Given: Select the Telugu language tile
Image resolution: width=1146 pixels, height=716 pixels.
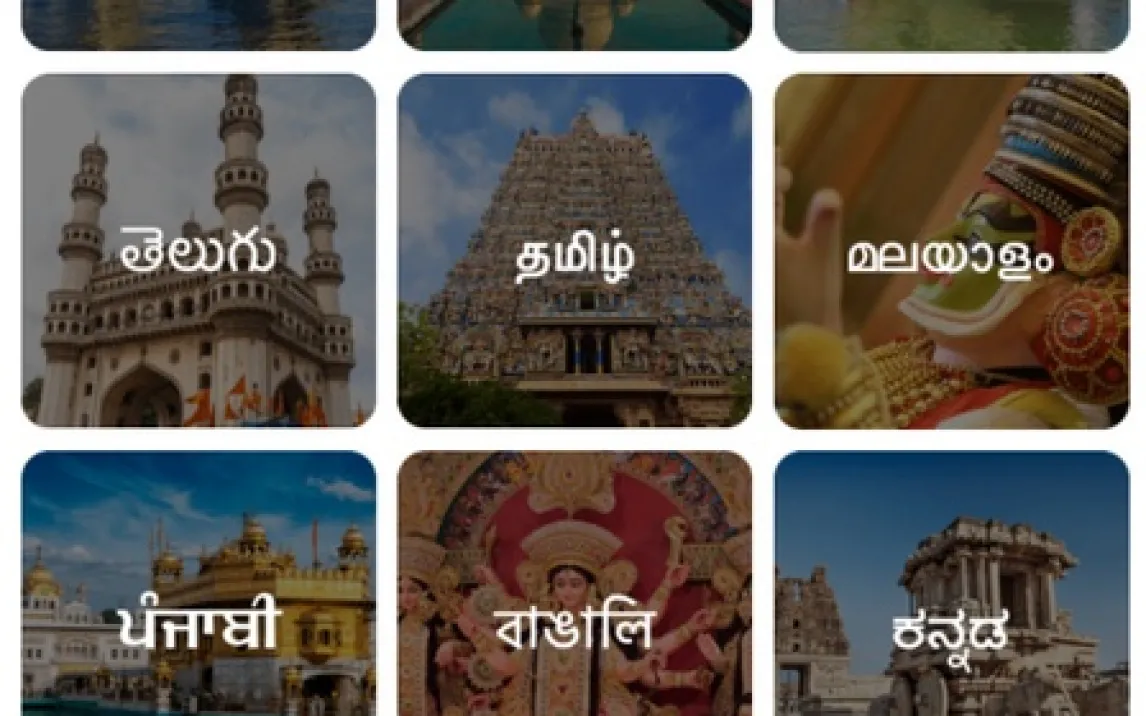Looking at the screenshot, I should (x=198, y=250).
